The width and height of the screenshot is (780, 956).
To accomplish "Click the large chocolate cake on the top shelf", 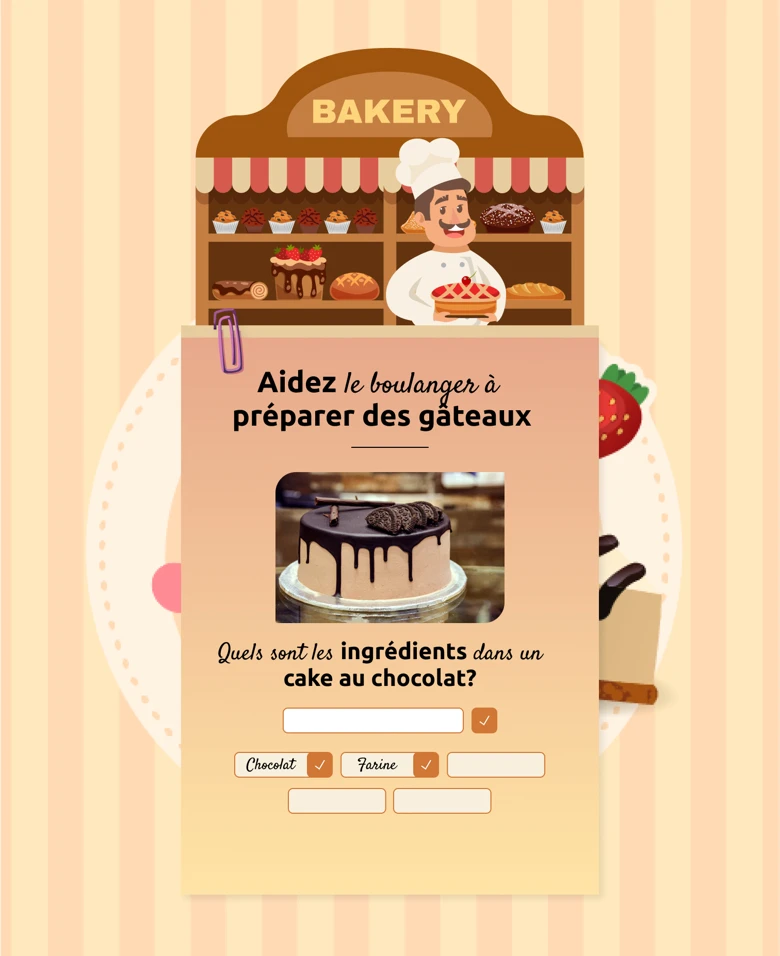I will click(x=506, y=219).
